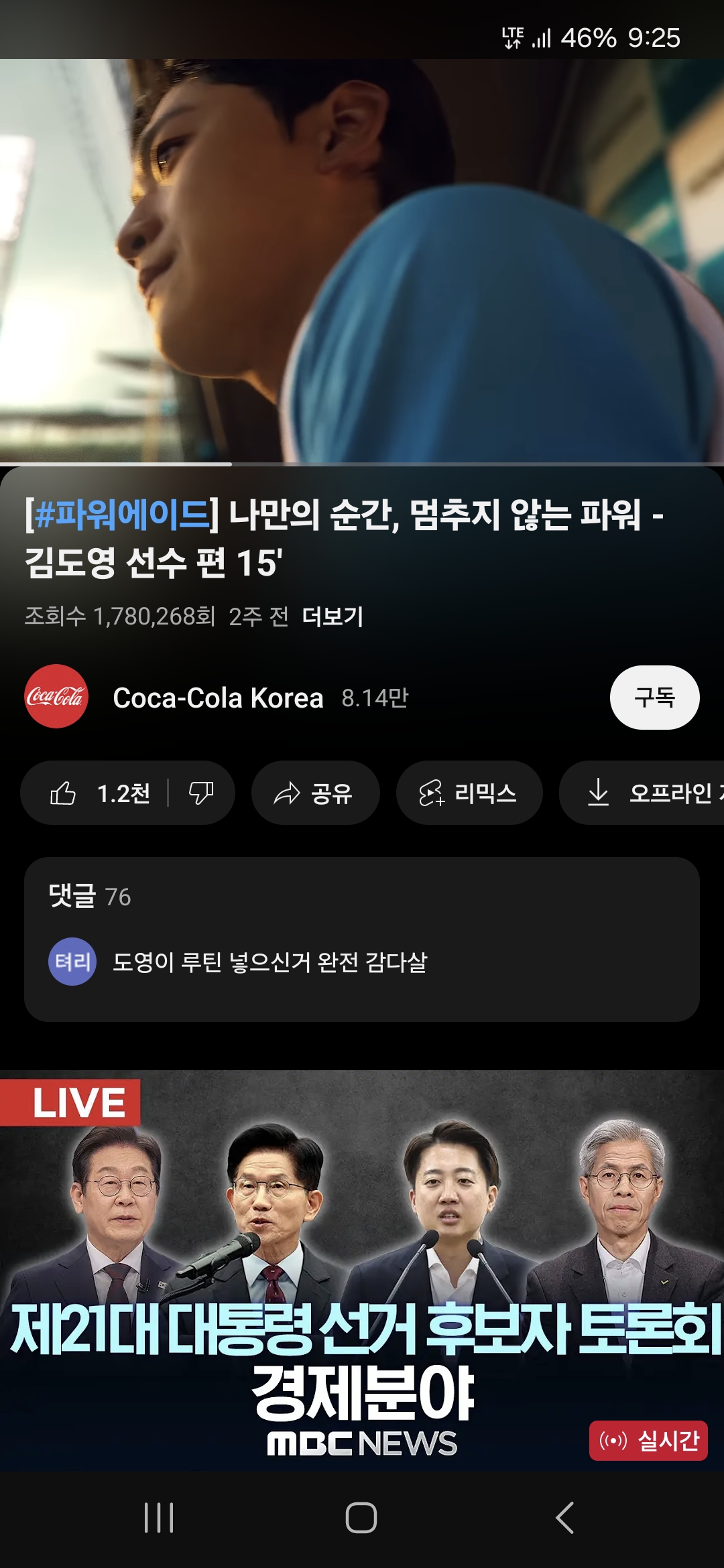The width and height of the screenshot is (724, 1568).
Task: Open the Coca-Cola Korea channel avatar
Action: [x=56, y=697]
